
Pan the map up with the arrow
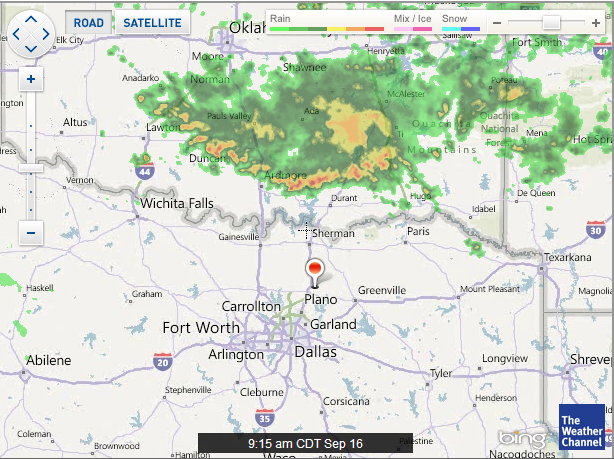31,20
